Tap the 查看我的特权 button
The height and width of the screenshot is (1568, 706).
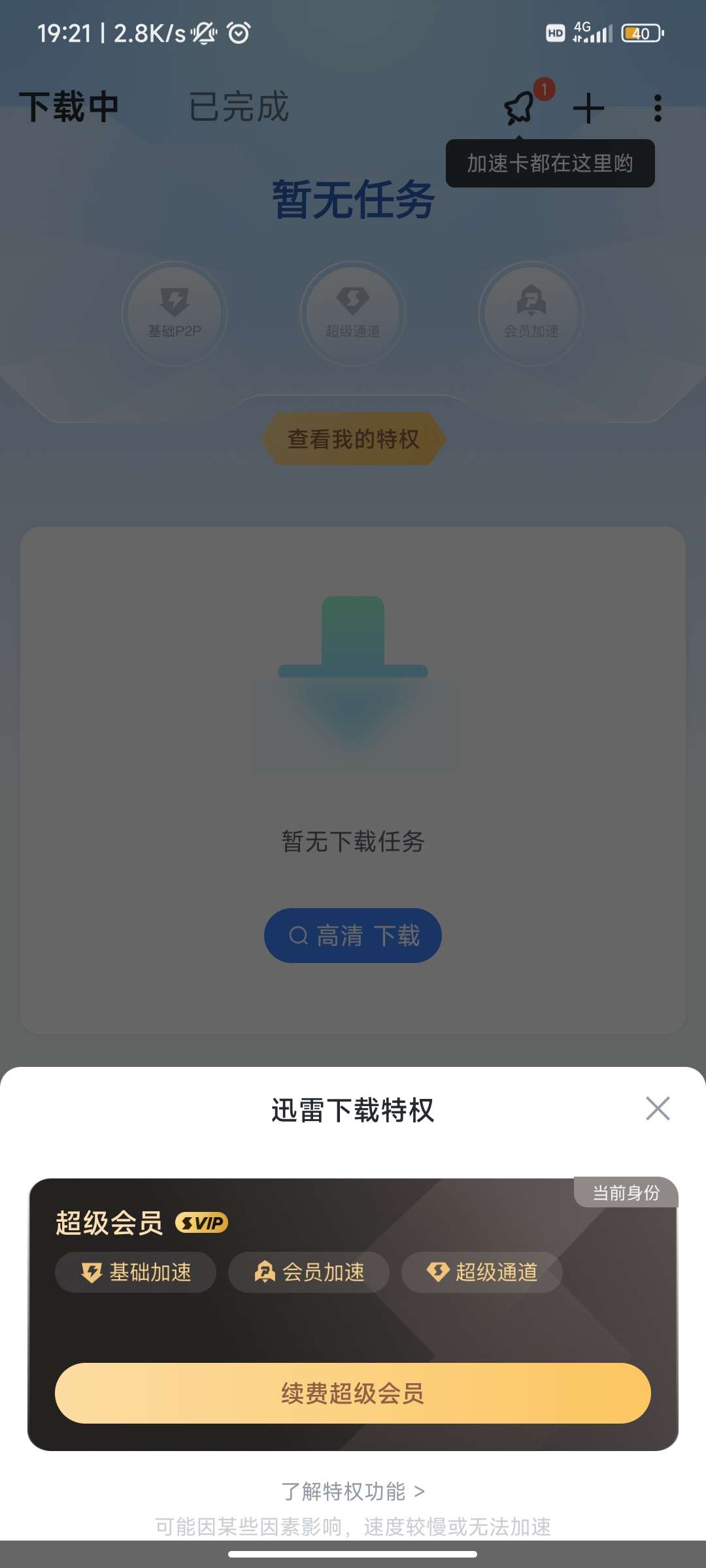353,439
